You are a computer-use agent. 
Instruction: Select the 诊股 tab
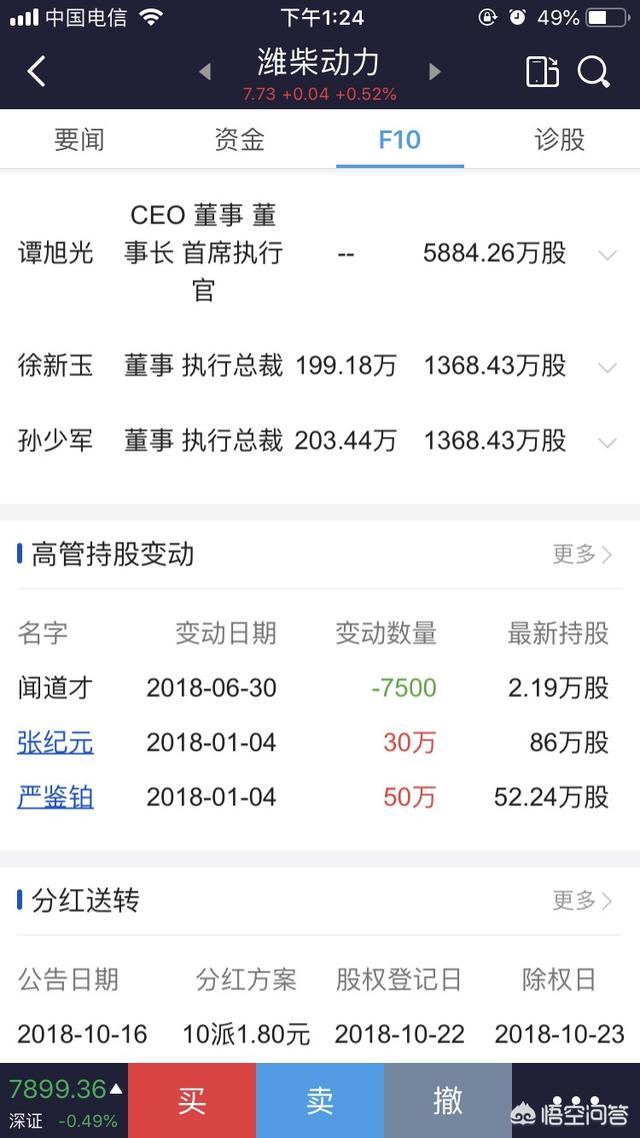pos(559,140)
